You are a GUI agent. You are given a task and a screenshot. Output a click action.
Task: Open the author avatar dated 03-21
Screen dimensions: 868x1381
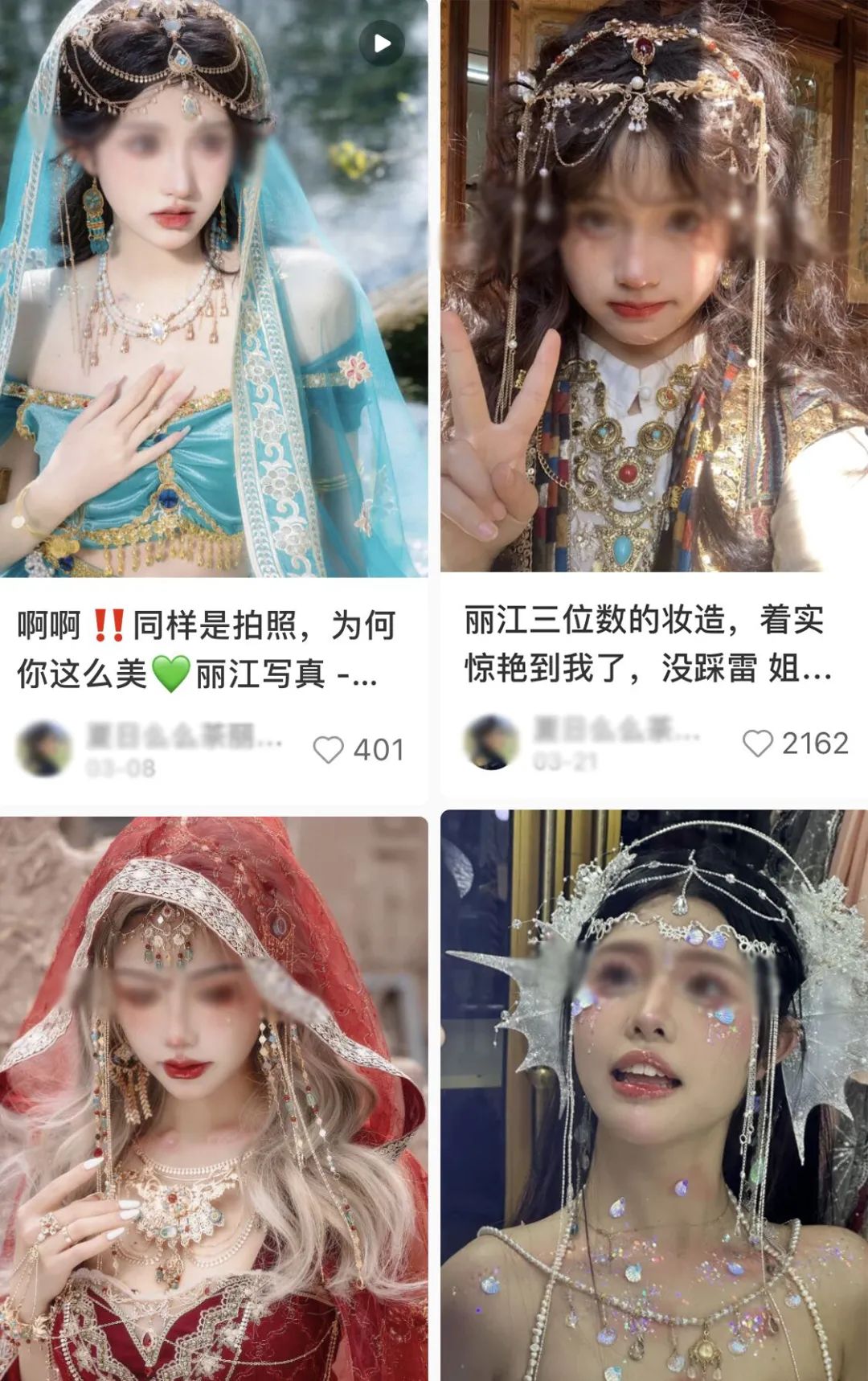pos(492,742)
